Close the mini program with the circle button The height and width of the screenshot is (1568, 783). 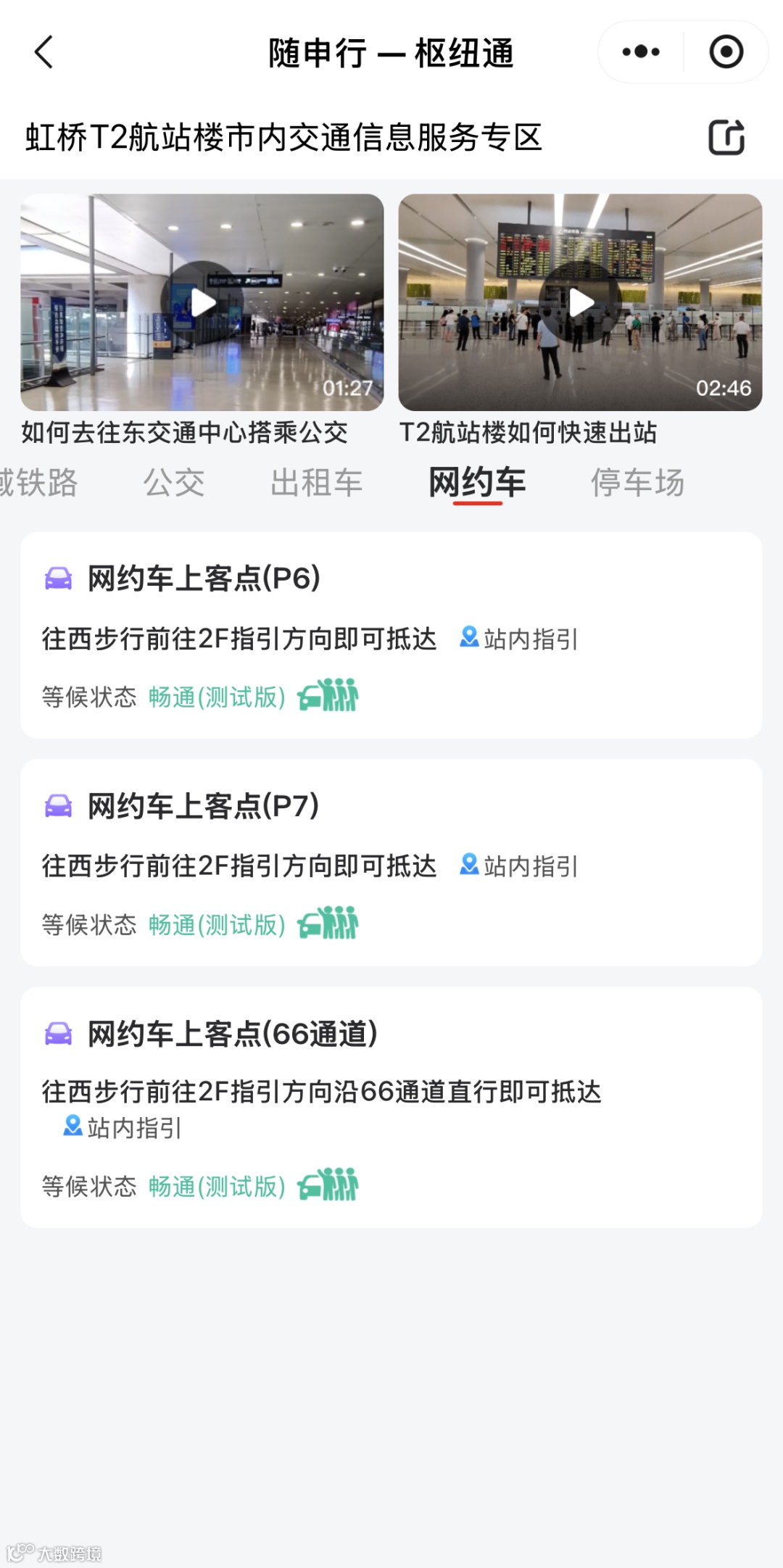tap(726, 52)
